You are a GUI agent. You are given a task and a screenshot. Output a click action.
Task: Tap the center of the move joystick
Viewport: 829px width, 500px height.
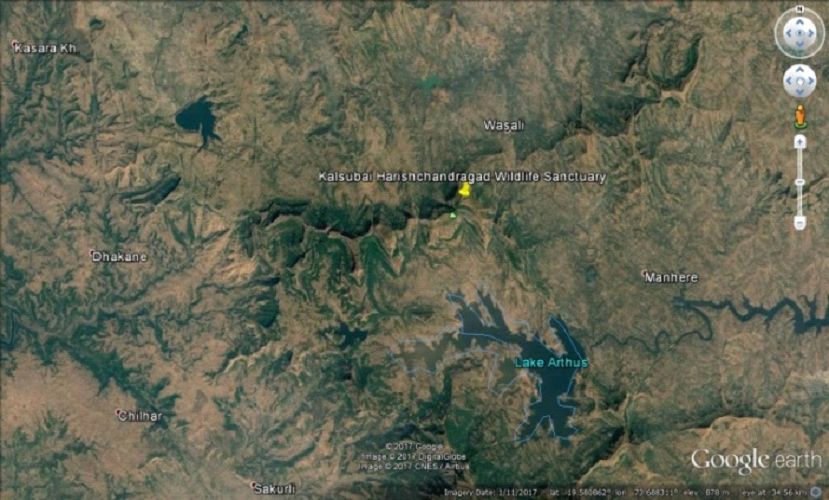pos(799,81)
